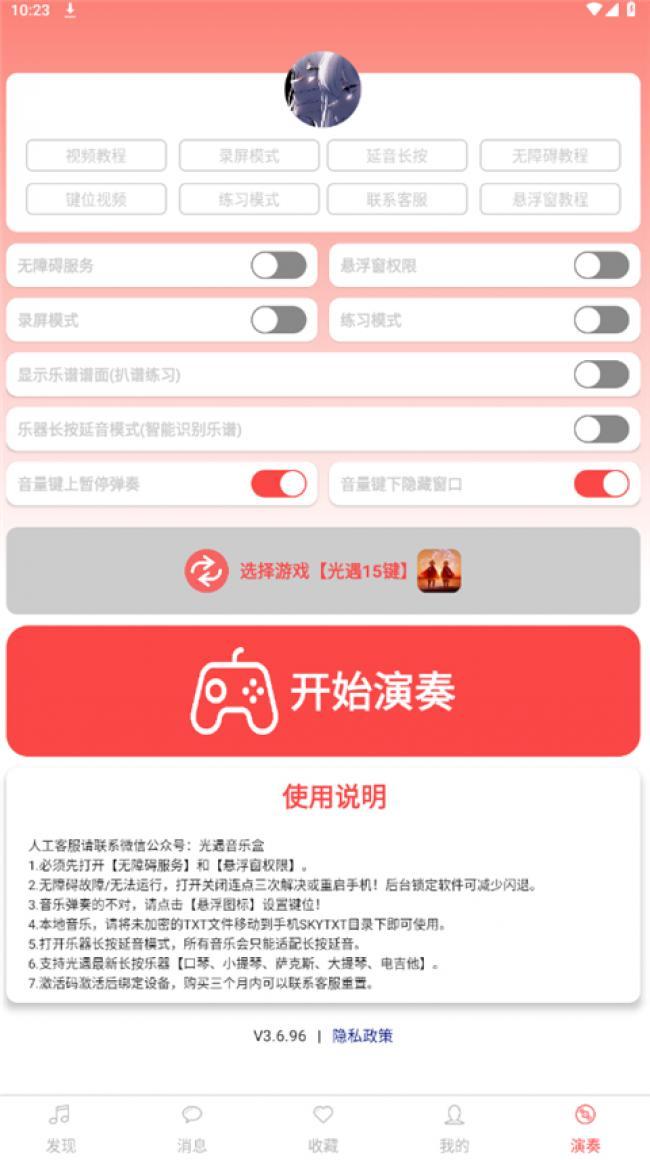Open the 视频教程 button
Screen dimensions: 650x1160
pyautogui.click(x=96, y=156)
